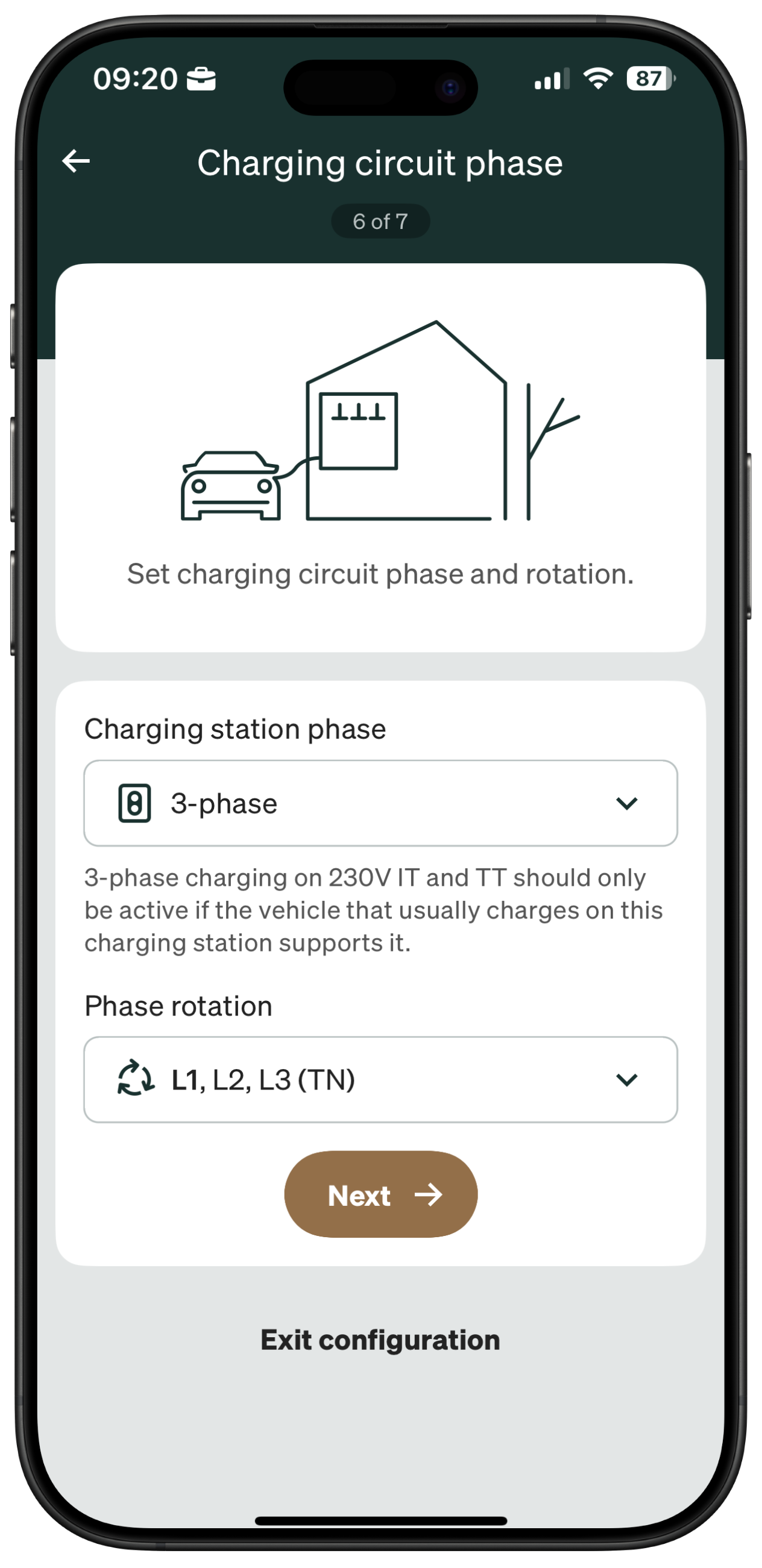Open the Charging station phase dropdown
This screenshot has width=762, height=1568.
click(x=380, y=803)
